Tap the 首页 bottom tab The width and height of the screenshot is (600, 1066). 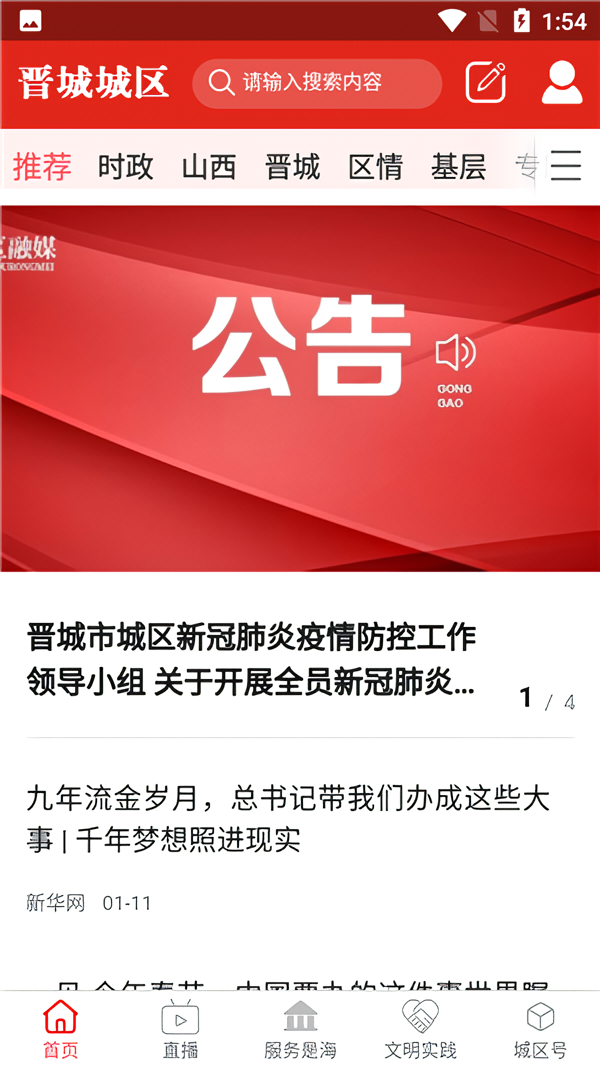click(x=60, y=1029)
